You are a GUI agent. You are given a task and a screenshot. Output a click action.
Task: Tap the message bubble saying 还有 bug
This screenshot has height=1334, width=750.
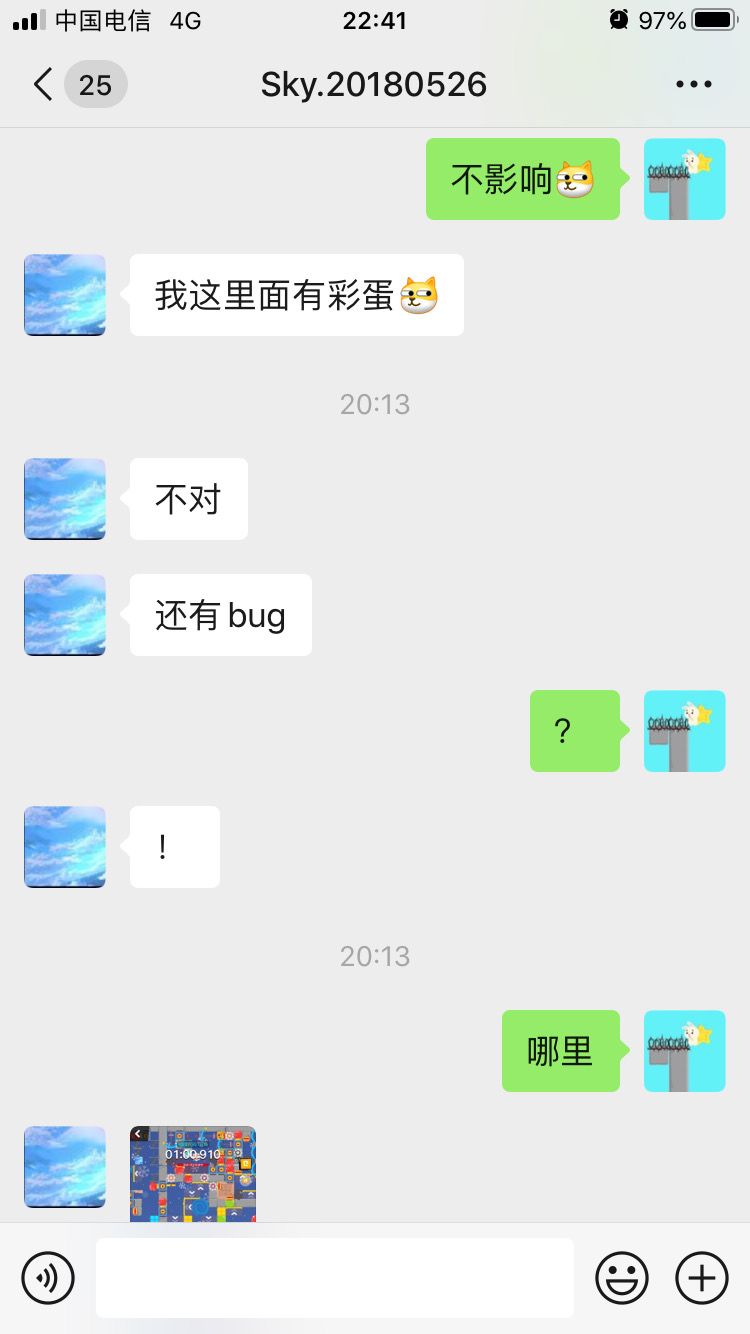[x=219, y=615]
